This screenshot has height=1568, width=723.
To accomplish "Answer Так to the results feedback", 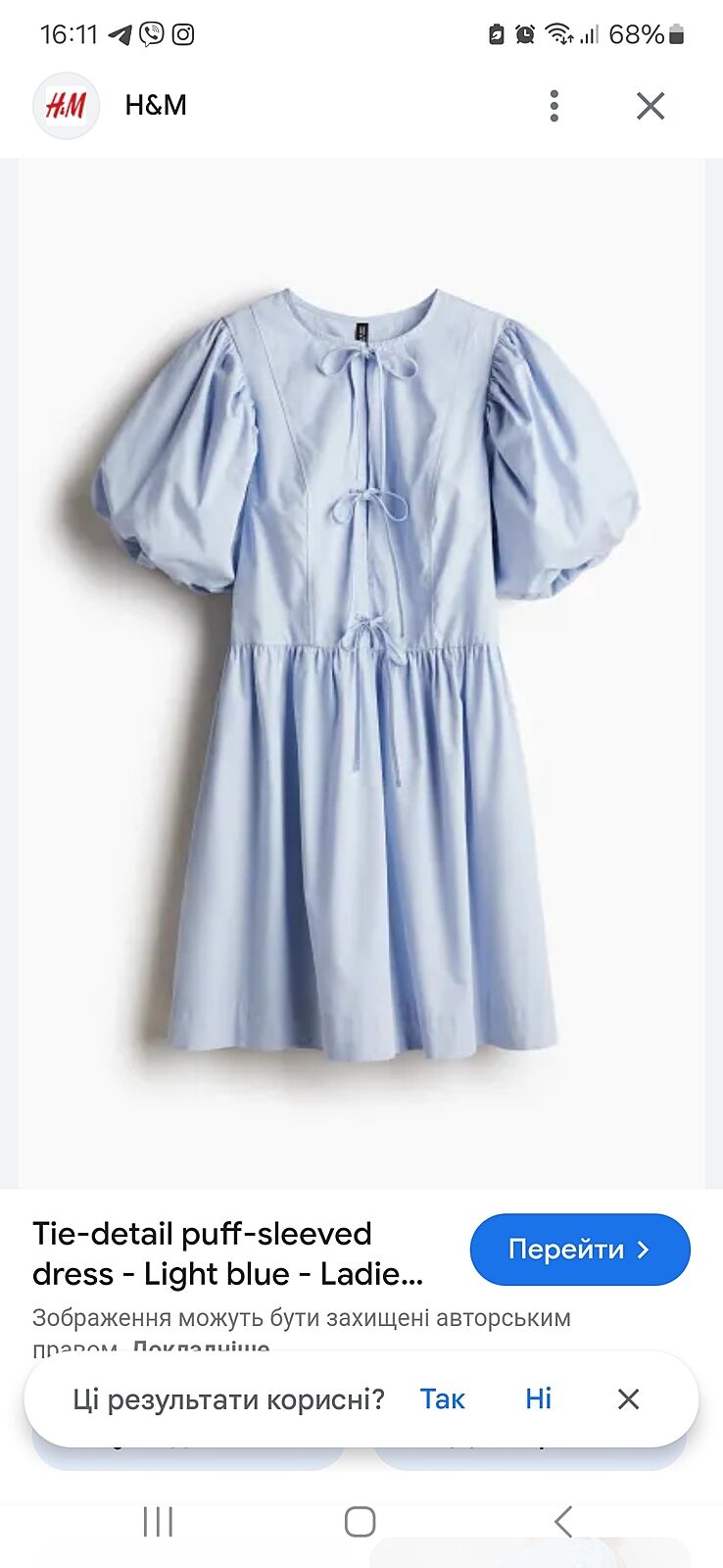I will coord(443,1398).
